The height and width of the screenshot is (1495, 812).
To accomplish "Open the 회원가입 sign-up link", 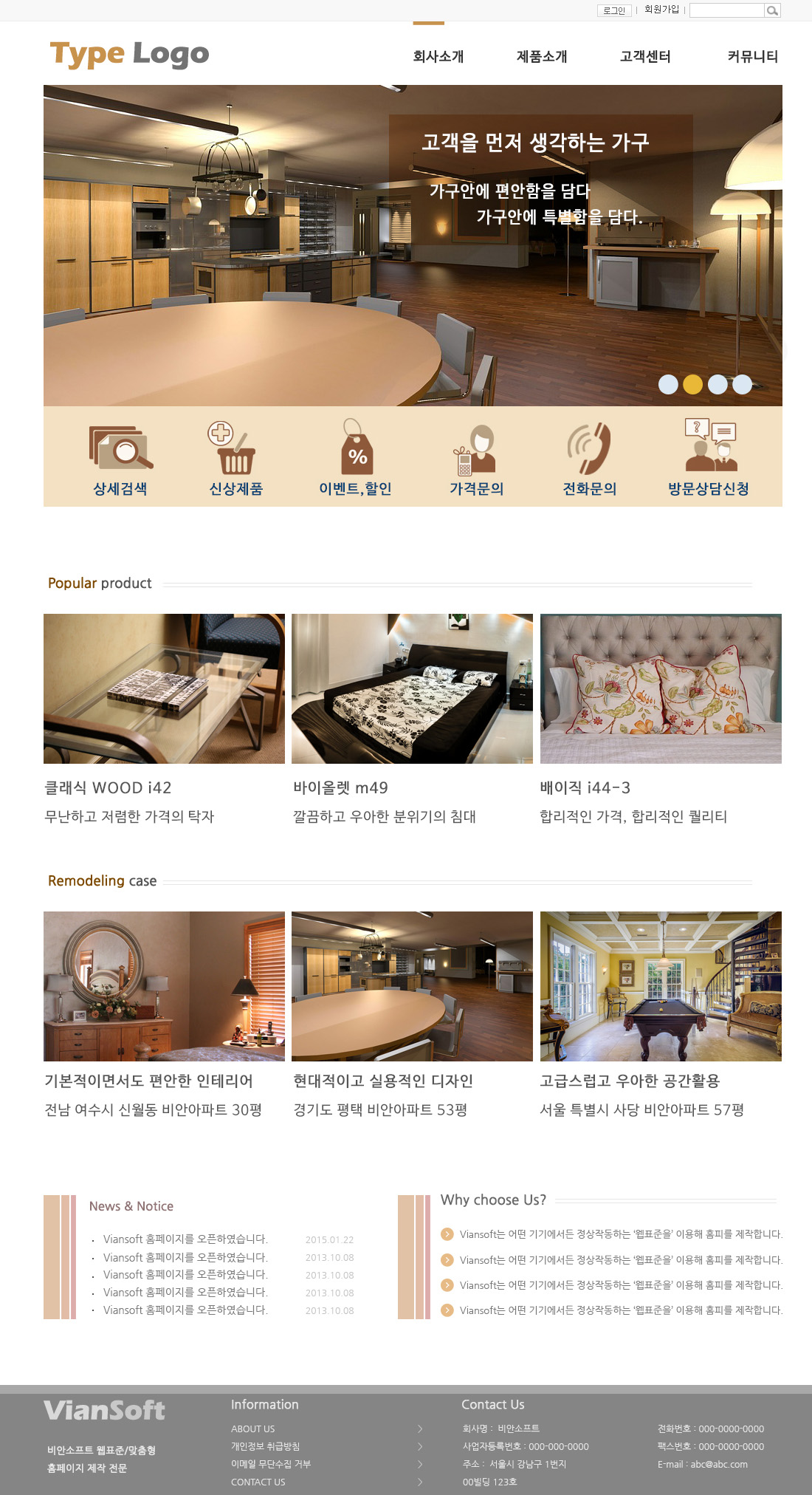I will tap(661, 10).
